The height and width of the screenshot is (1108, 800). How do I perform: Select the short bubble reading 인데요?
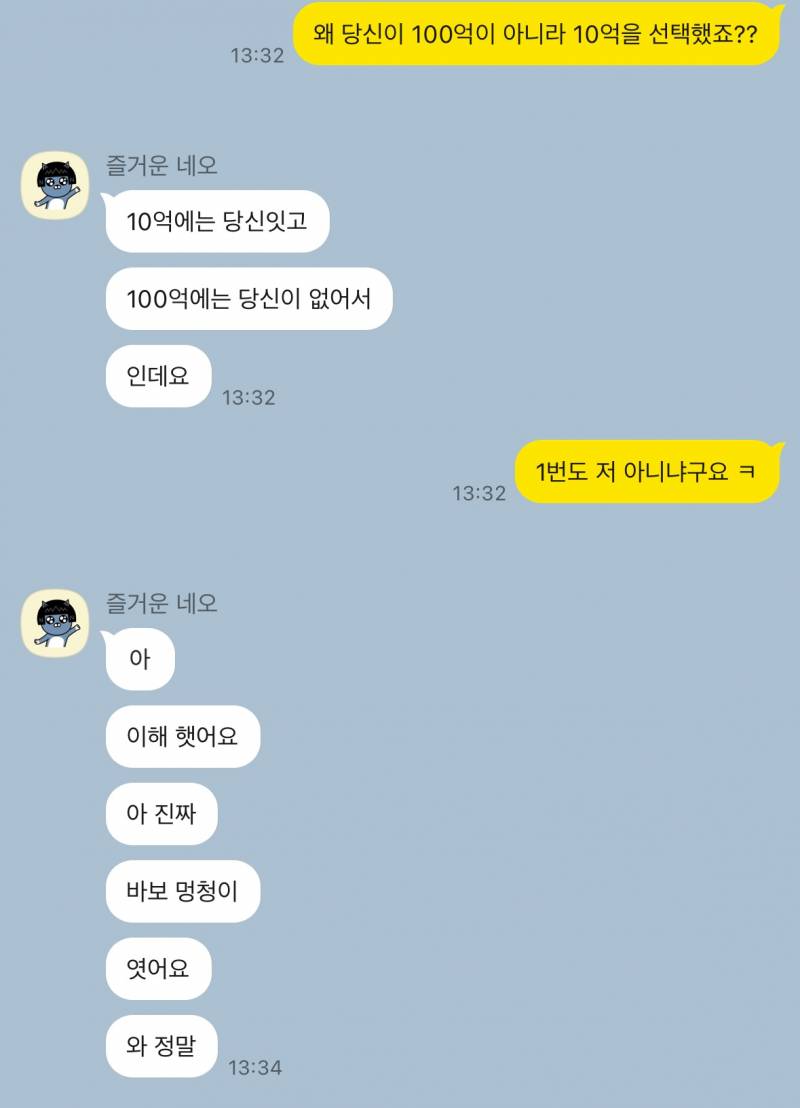158,376
